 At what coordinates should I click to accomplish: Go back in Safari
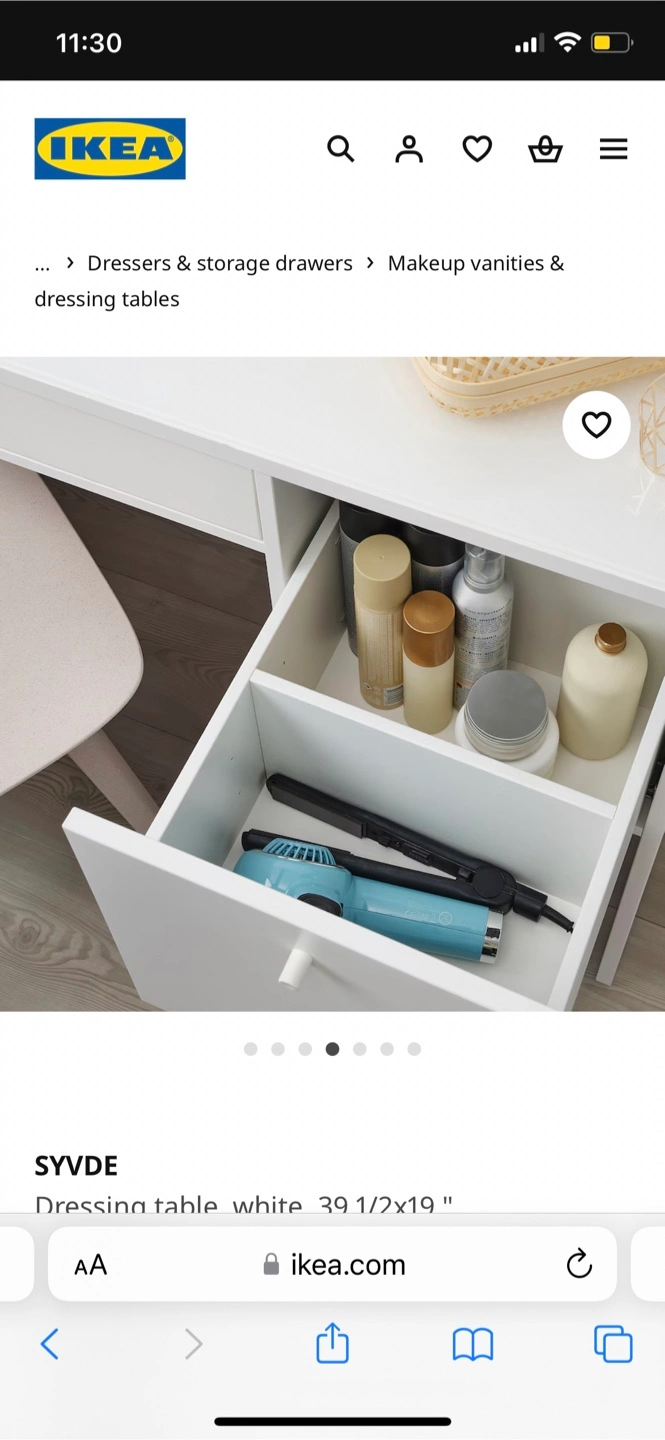point(50,1344)
